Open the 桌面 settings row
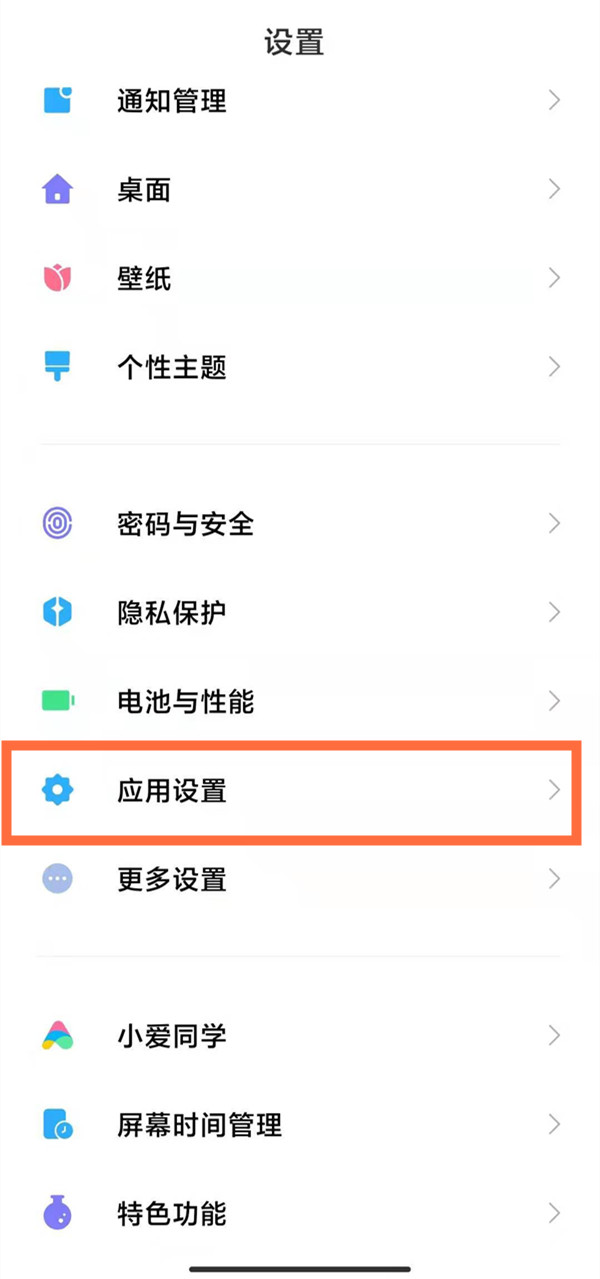Screen dimensions: 600x1279 click(x=300, y=189)
